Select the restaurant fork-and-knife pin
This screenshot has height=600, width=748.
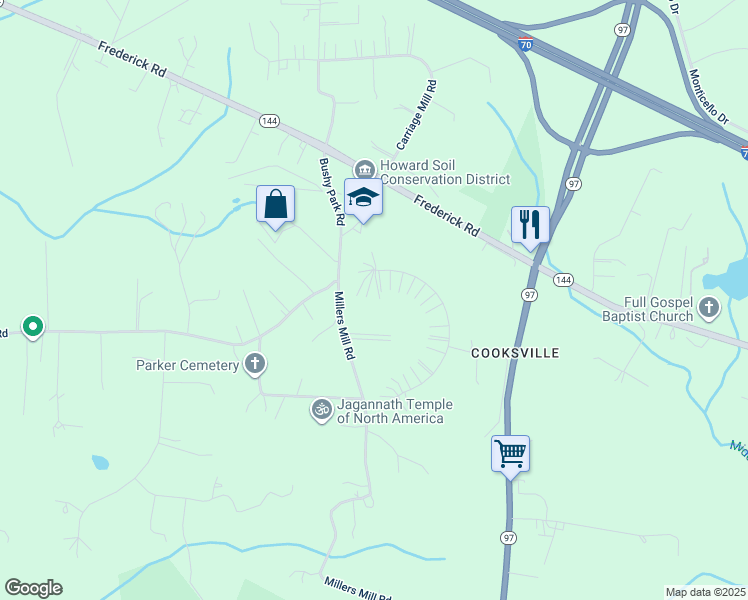pos(530,224)
